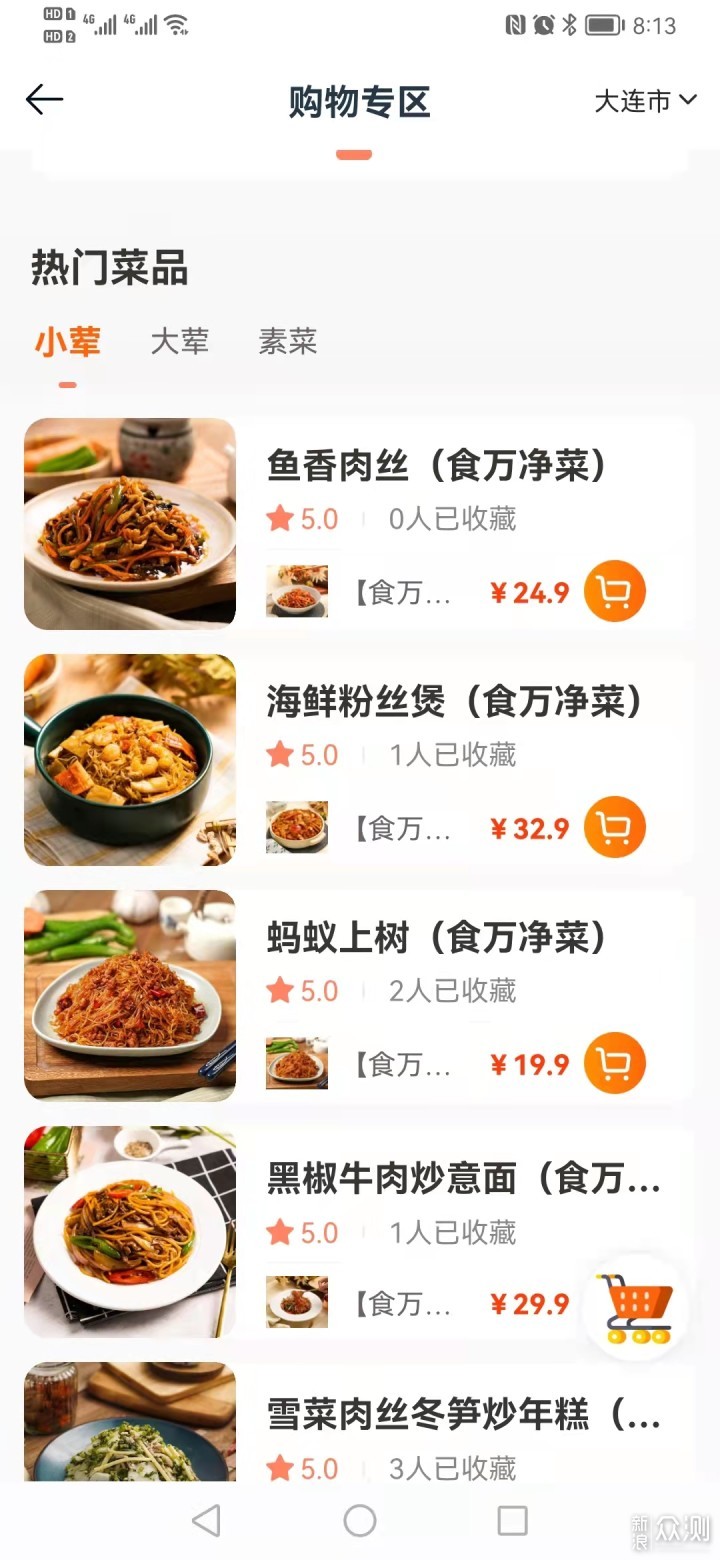
Task: Open the 鱼香肉丝 dish card
Action: tap(359, 524)
